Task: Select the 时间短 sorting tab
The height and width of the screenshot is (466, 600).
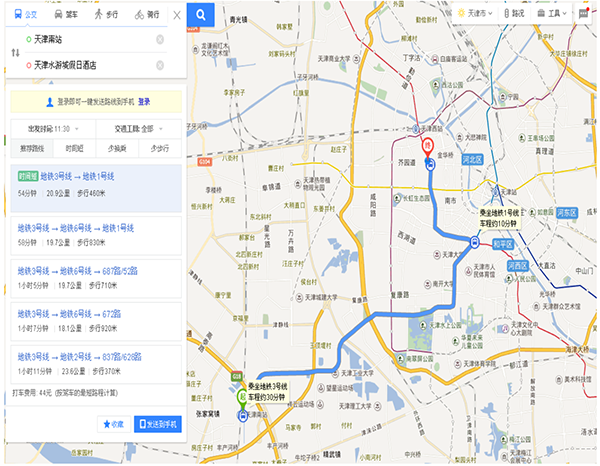Action: coord(75,148)
